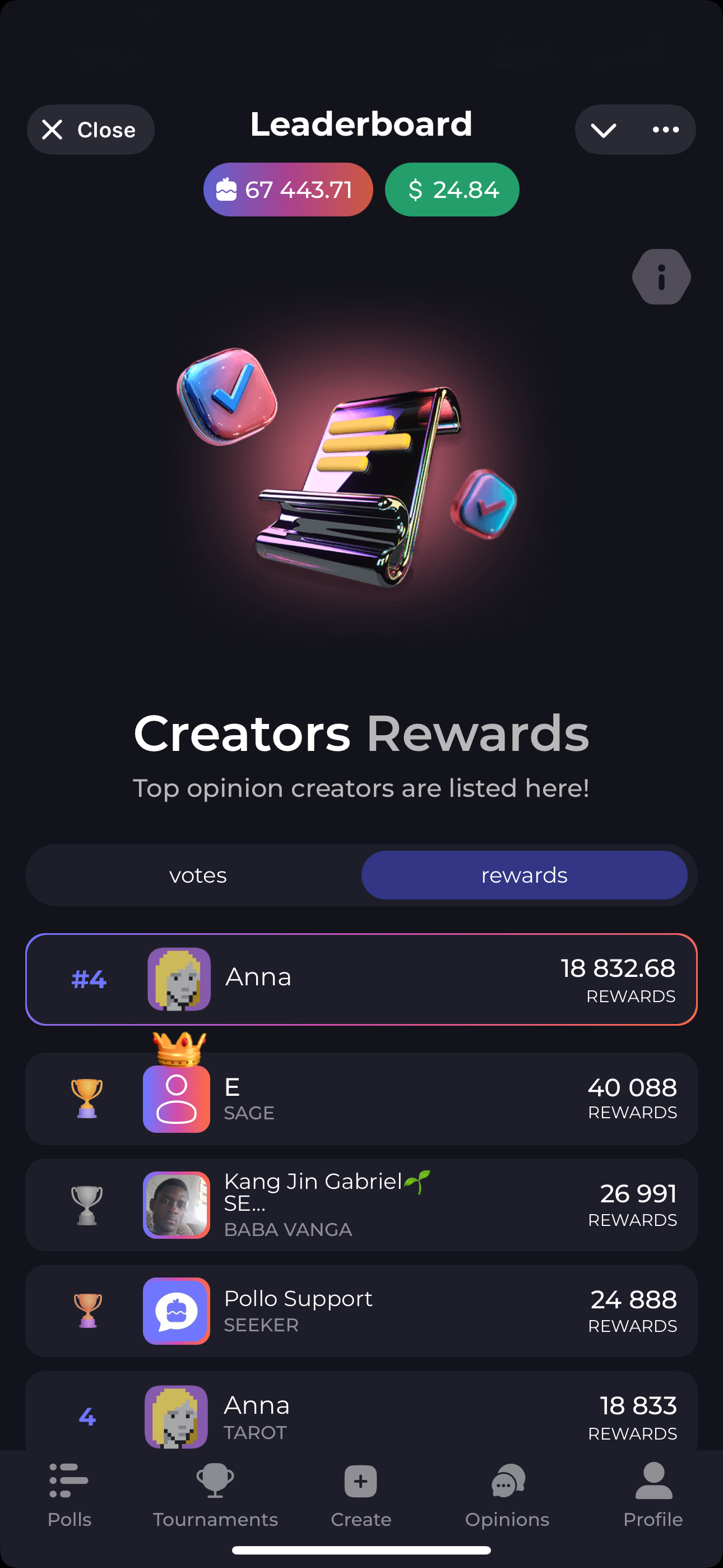
Task: Click Kang Jin Gabriel's profile thumbnail
Action: 177,1204
